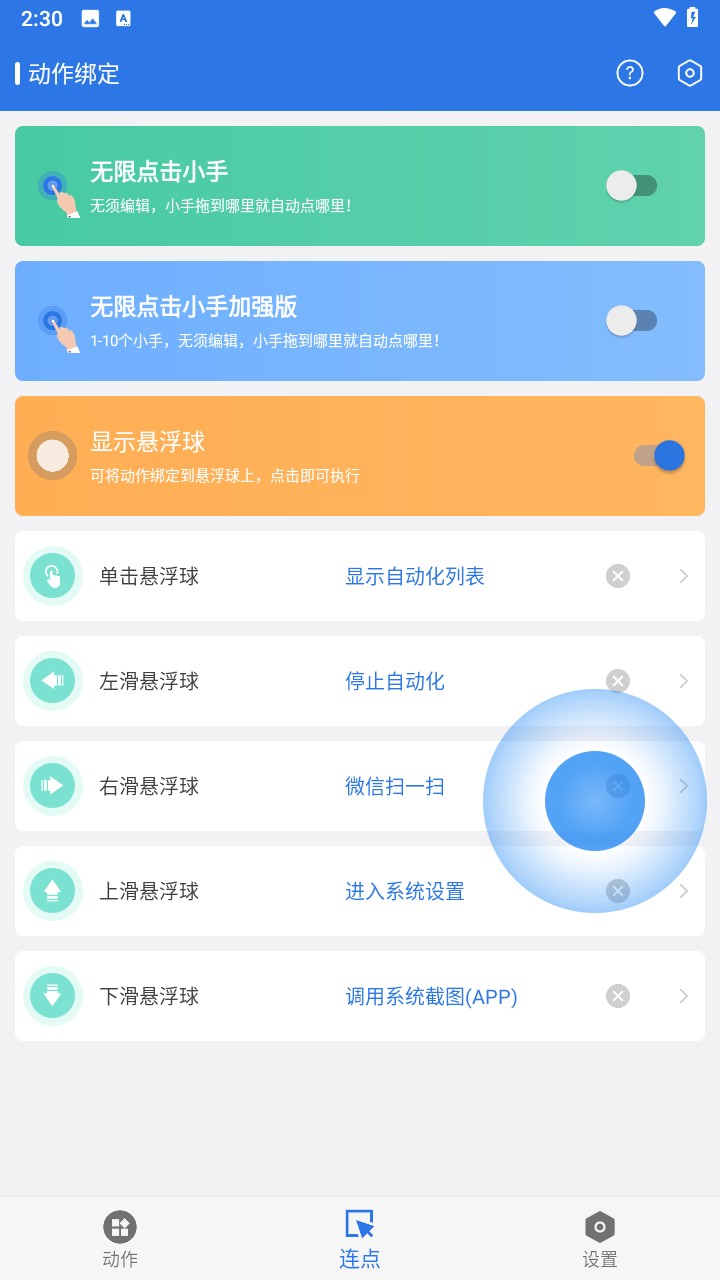Expand the 单击悬浮球 row chevron

[x=684, y=576]
